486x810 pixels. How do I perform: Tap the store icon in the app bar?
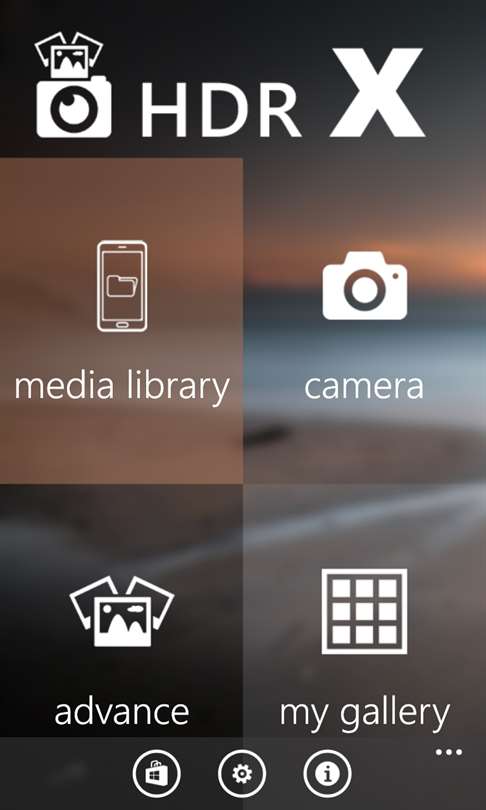tap(156, 773)
